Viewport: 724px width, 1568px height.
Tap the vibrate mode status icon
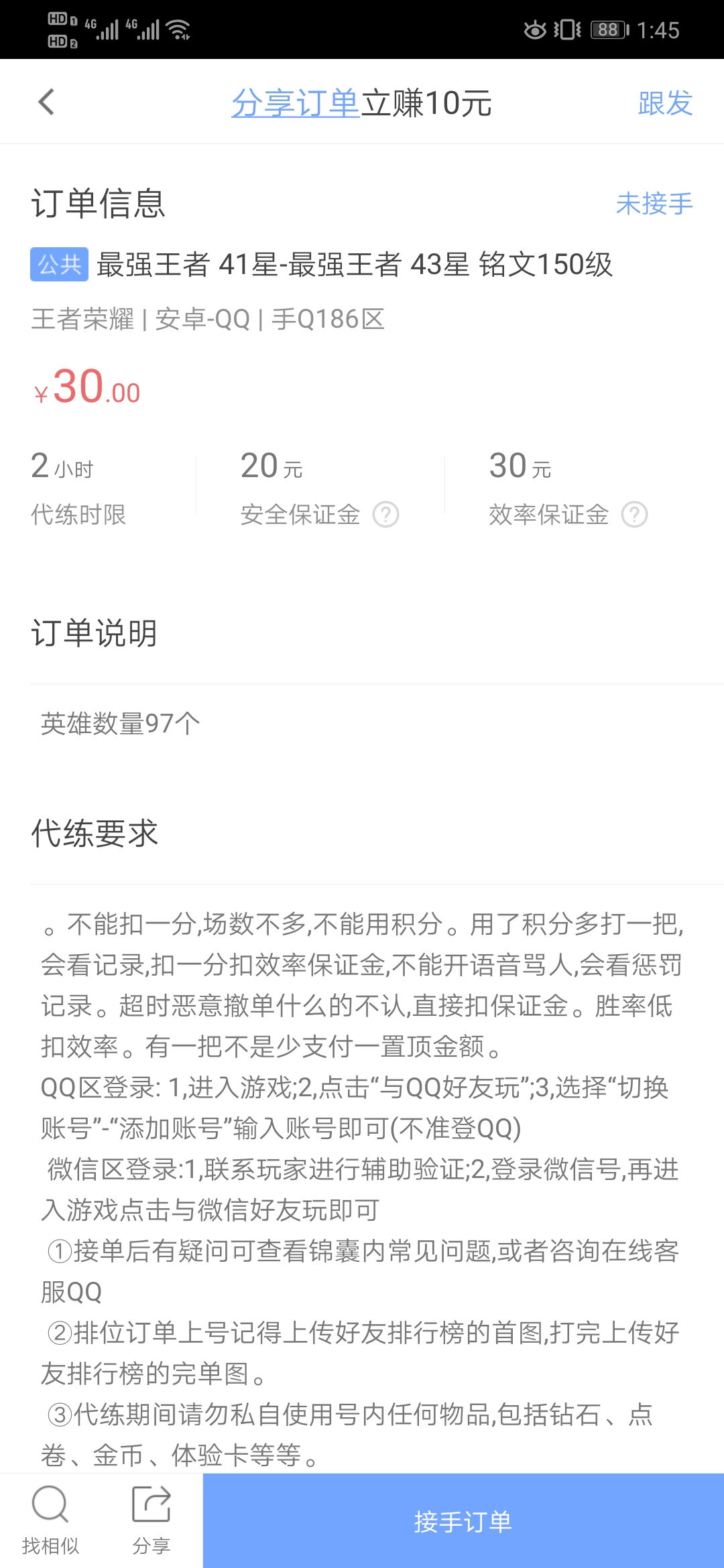click(566, 29)
